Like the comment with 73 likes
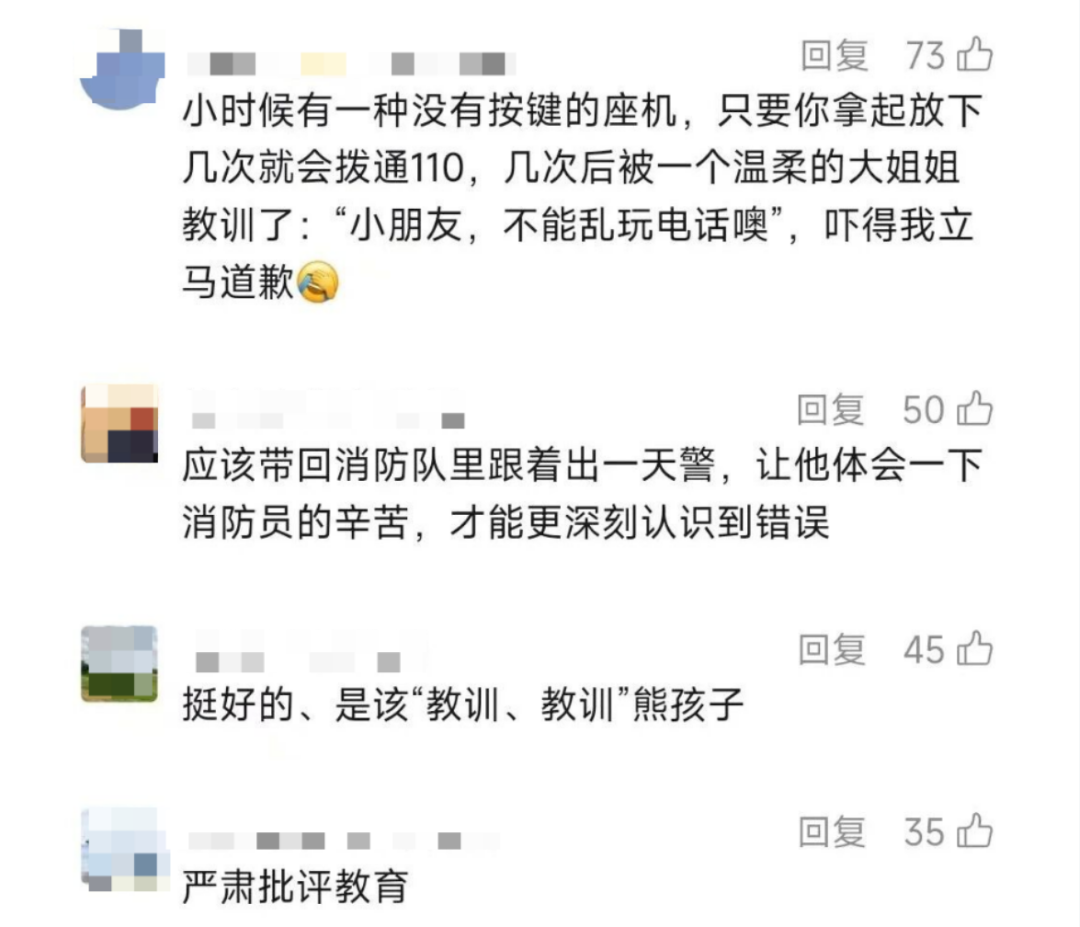Screen dimensions: 1080x927 pos(973,56)
